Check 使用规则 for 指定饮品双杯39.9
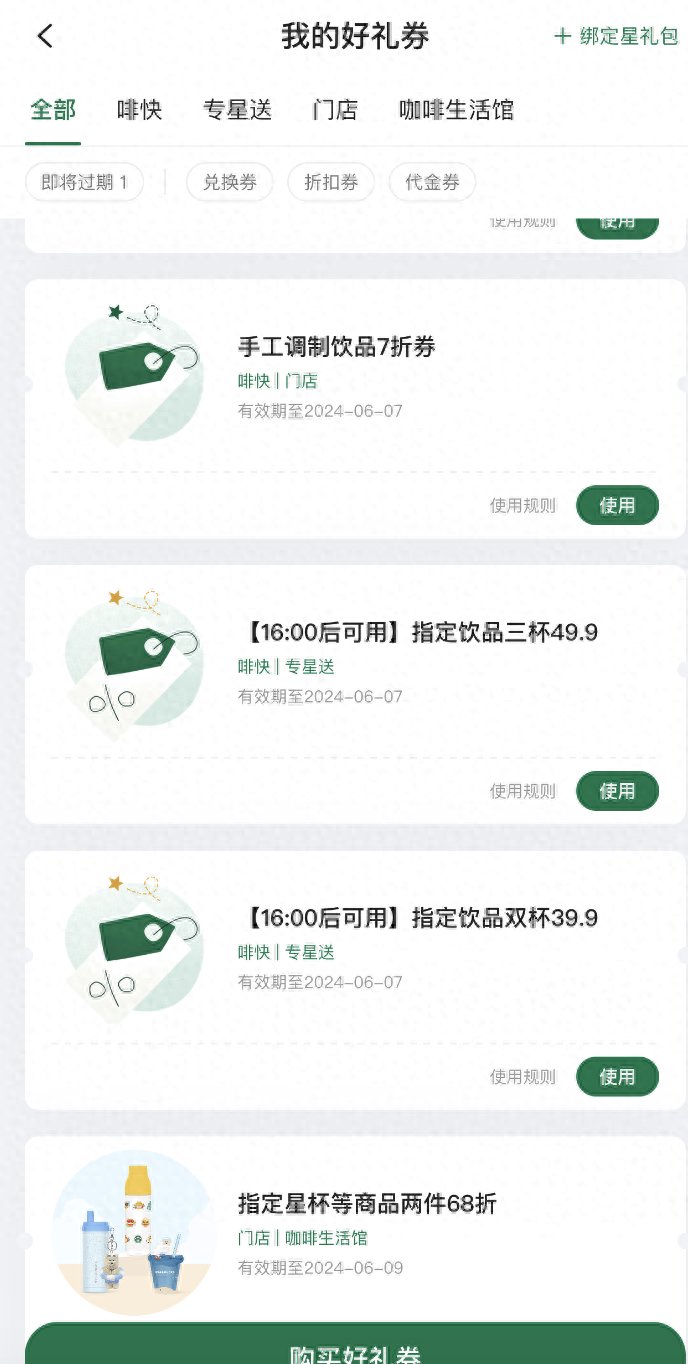Image resolution: width=688 pixels, height=1364 pixels. pyautogui.click(x=522, y=1077)
